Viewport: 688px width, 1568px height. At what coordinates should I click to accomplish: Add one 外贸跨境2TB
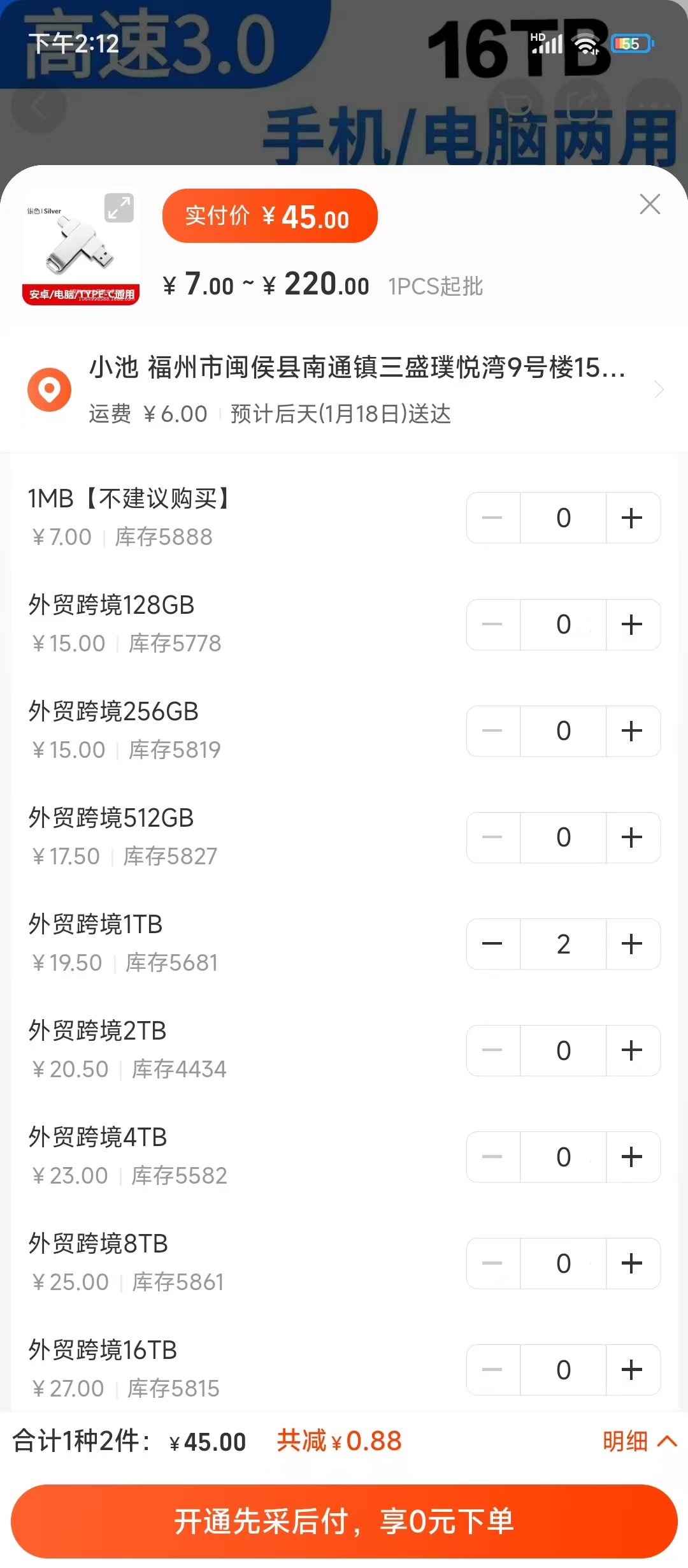tap(632, 1050)
